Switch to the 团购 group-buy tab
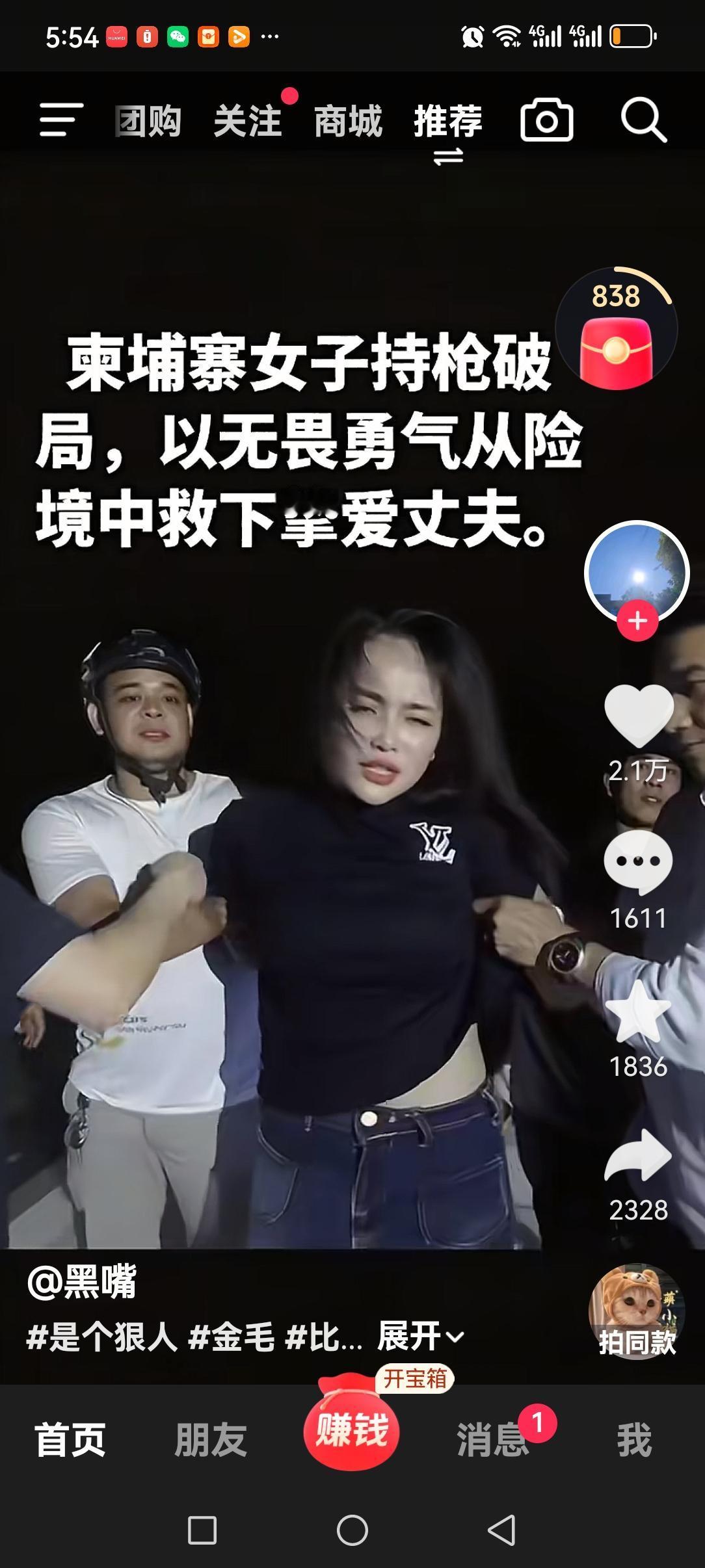 pos(147,120)
